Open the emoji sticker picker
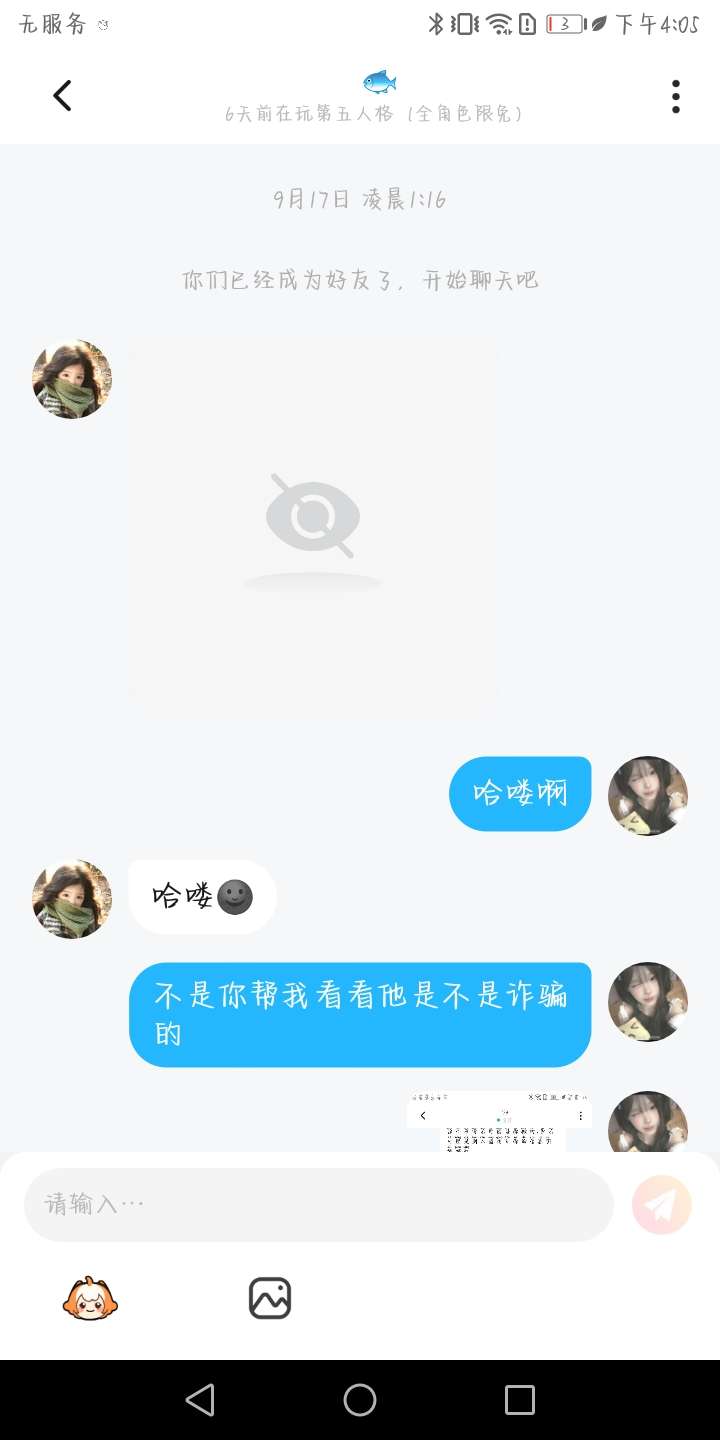This screenshot has height=1440, width=720. (90, 1299)
